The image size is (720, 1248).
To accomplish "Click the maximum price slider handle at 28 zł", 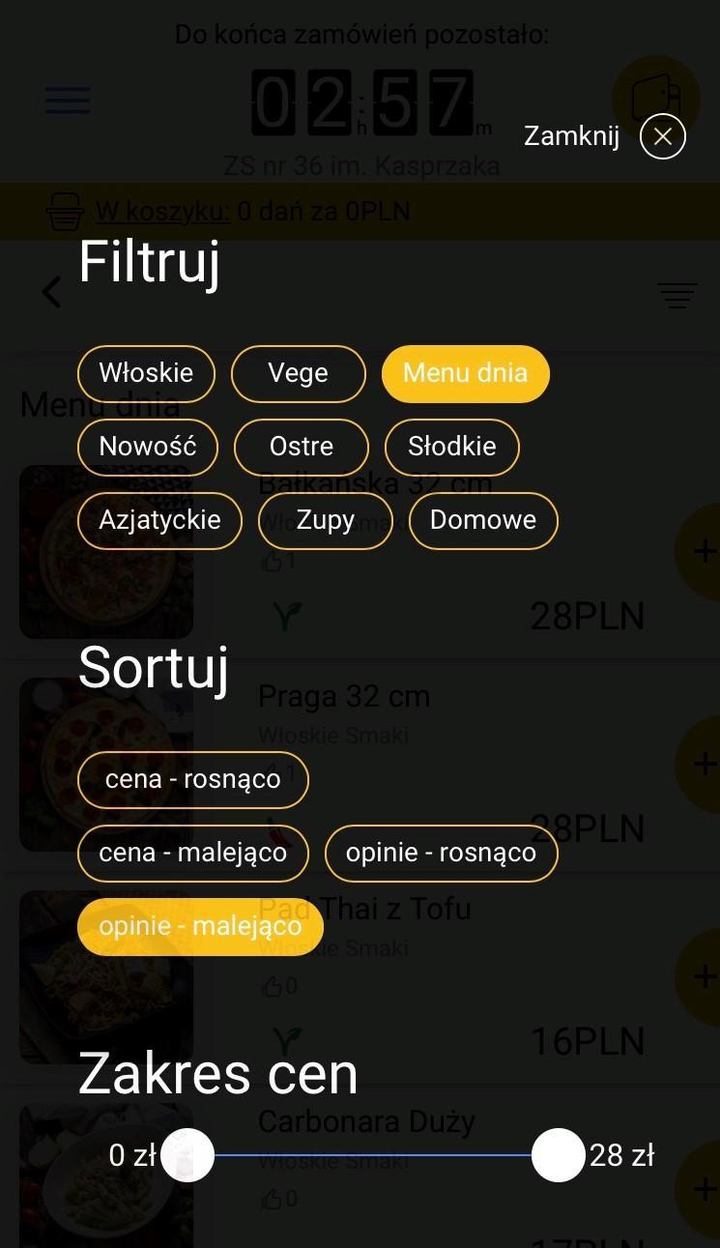I will point(558,1154).
